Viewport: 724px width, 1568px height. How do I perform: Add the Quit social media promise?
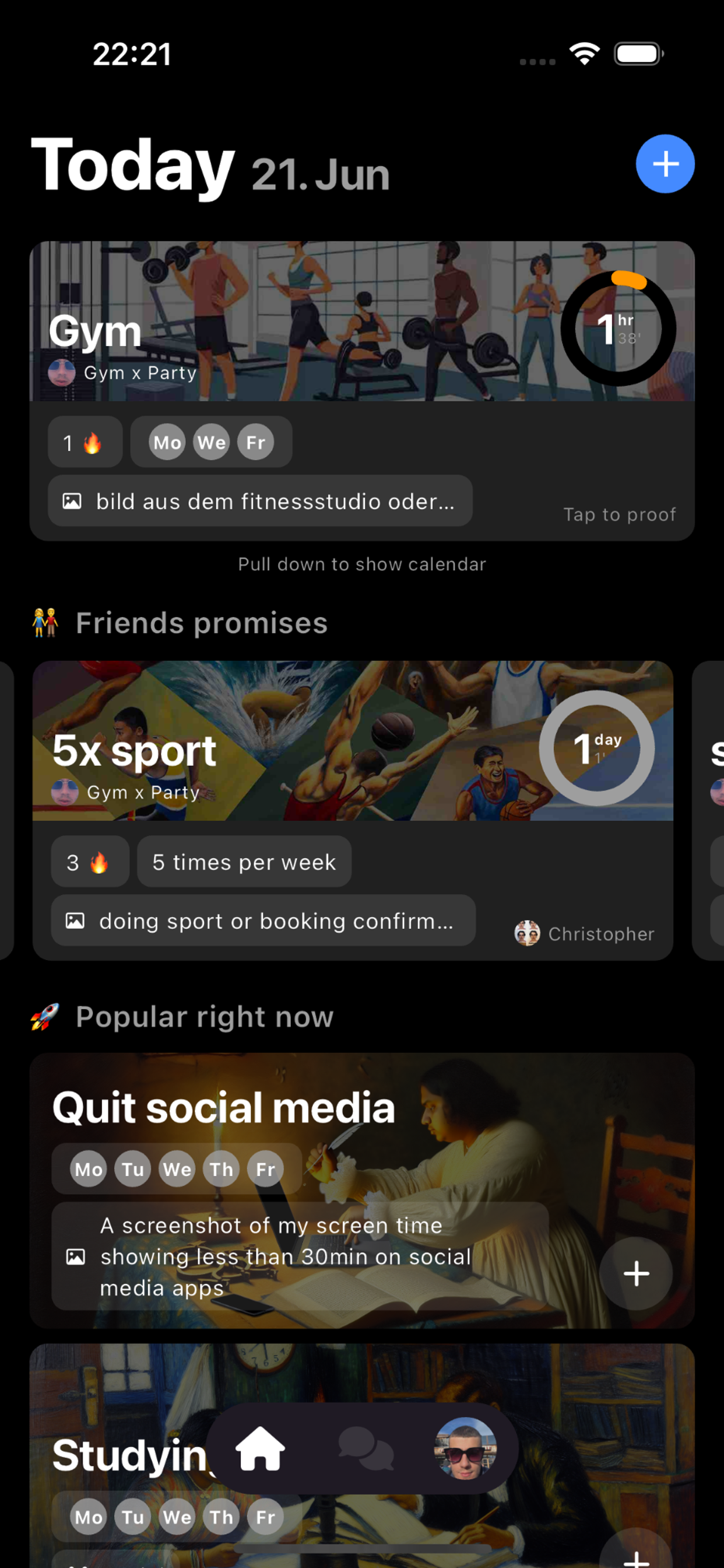pyautogui.click(x=636, y=1273)
